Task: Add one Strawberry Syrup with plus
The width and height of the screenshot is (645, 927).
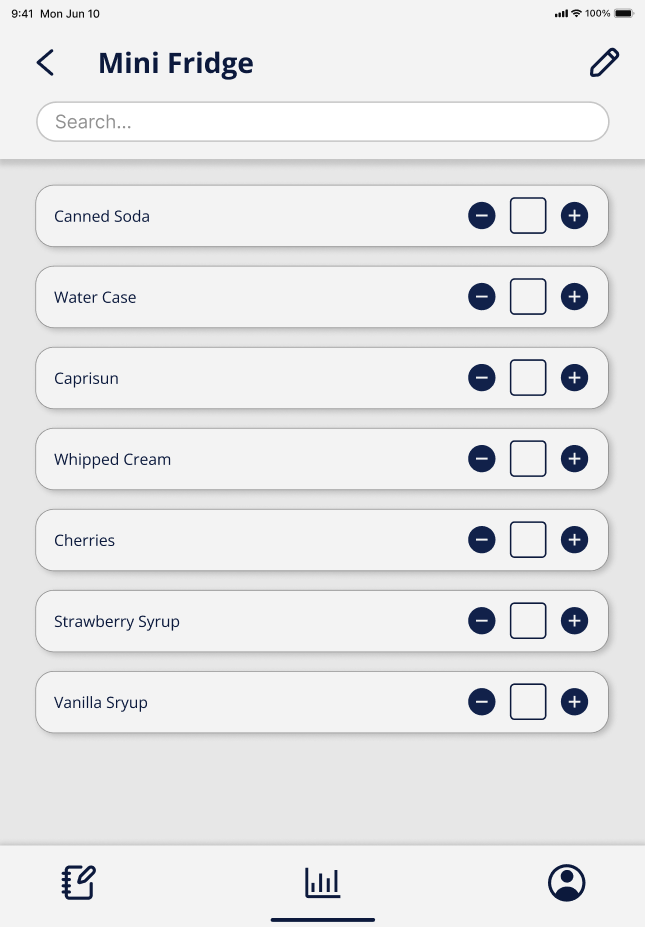Action: tap(574, 621)
